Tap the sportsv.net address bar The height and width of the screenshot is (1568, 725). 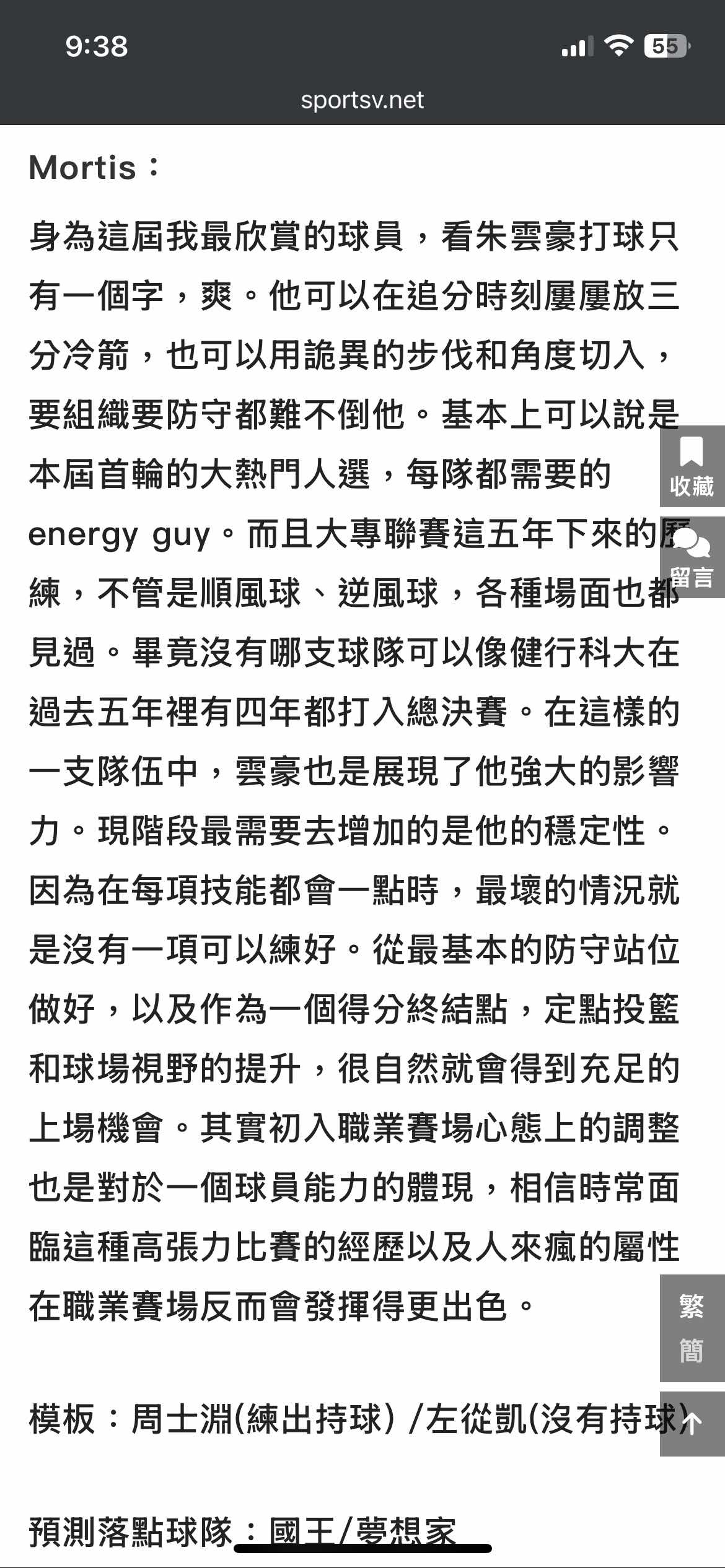pos(362,100)
